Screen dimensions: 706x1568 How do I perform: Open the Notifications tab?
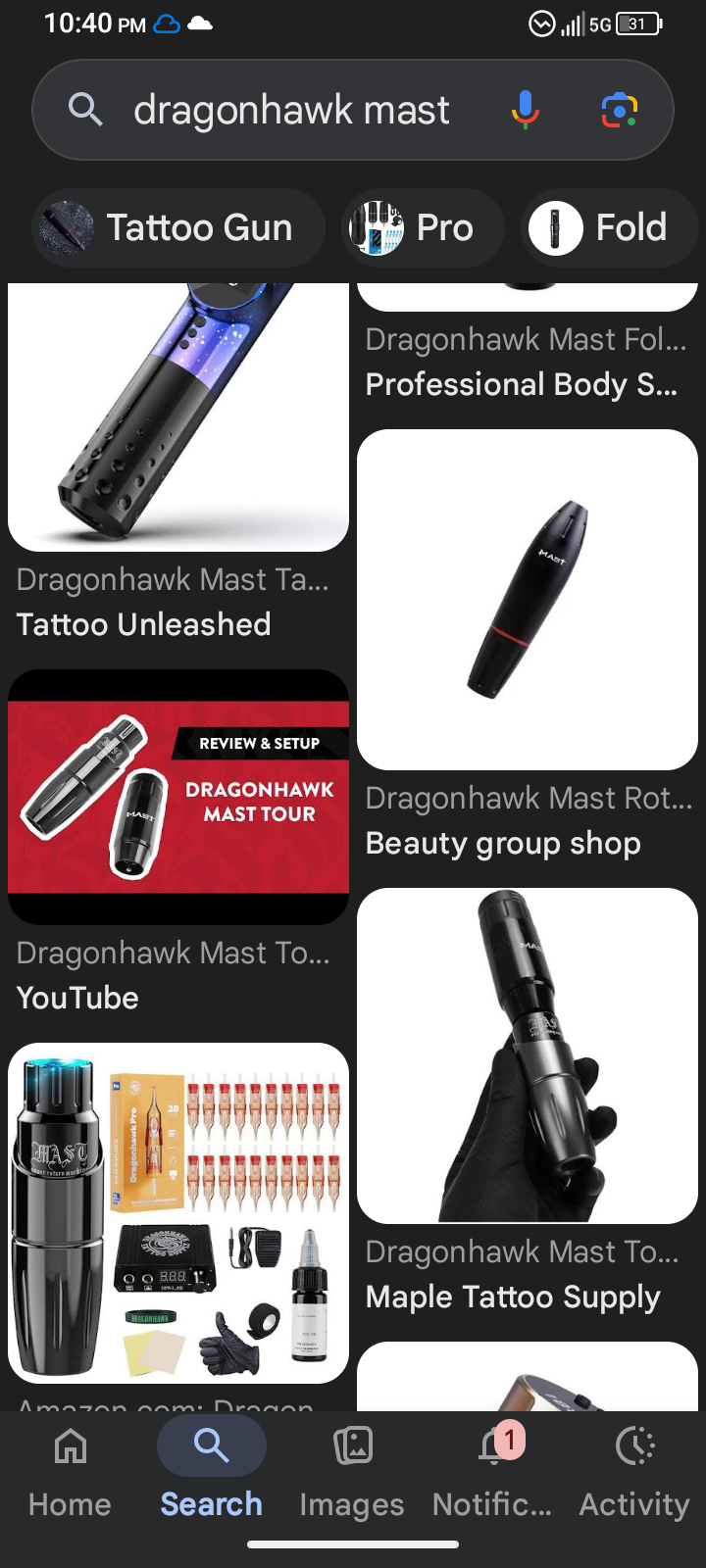pos(493,1469)
